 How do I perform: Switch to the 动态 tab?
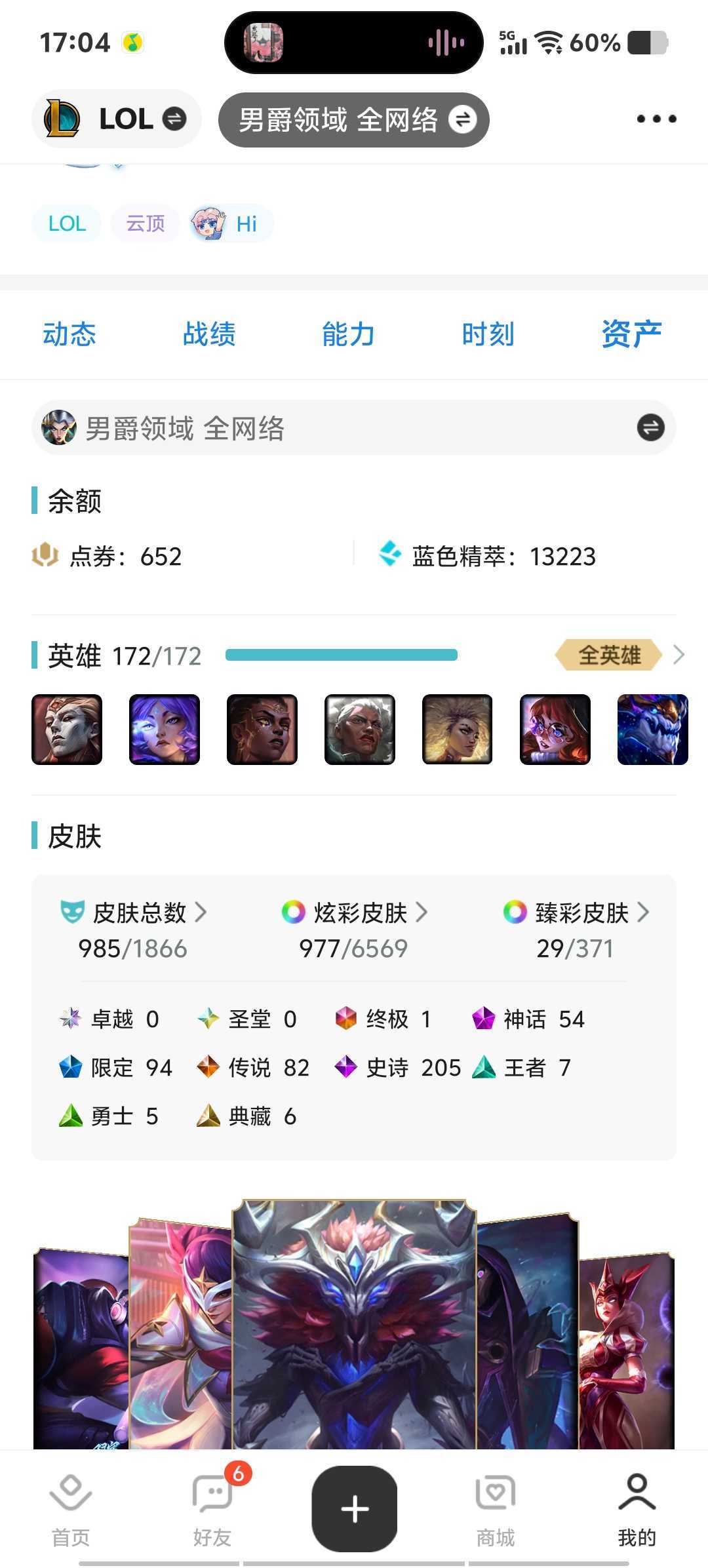[69, 334]
